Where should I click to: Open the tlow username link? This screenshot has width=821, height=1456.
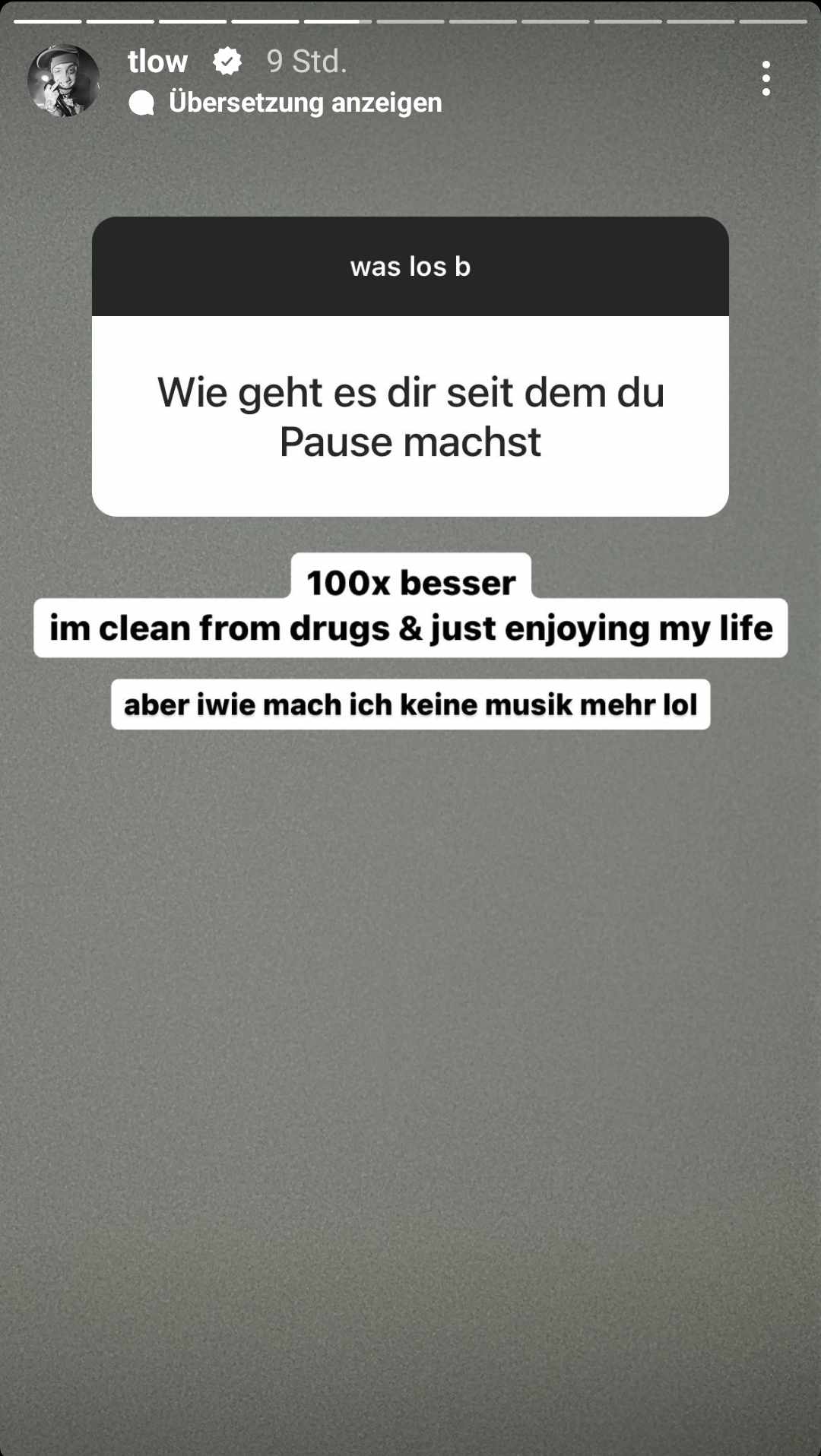click(157, 62)
